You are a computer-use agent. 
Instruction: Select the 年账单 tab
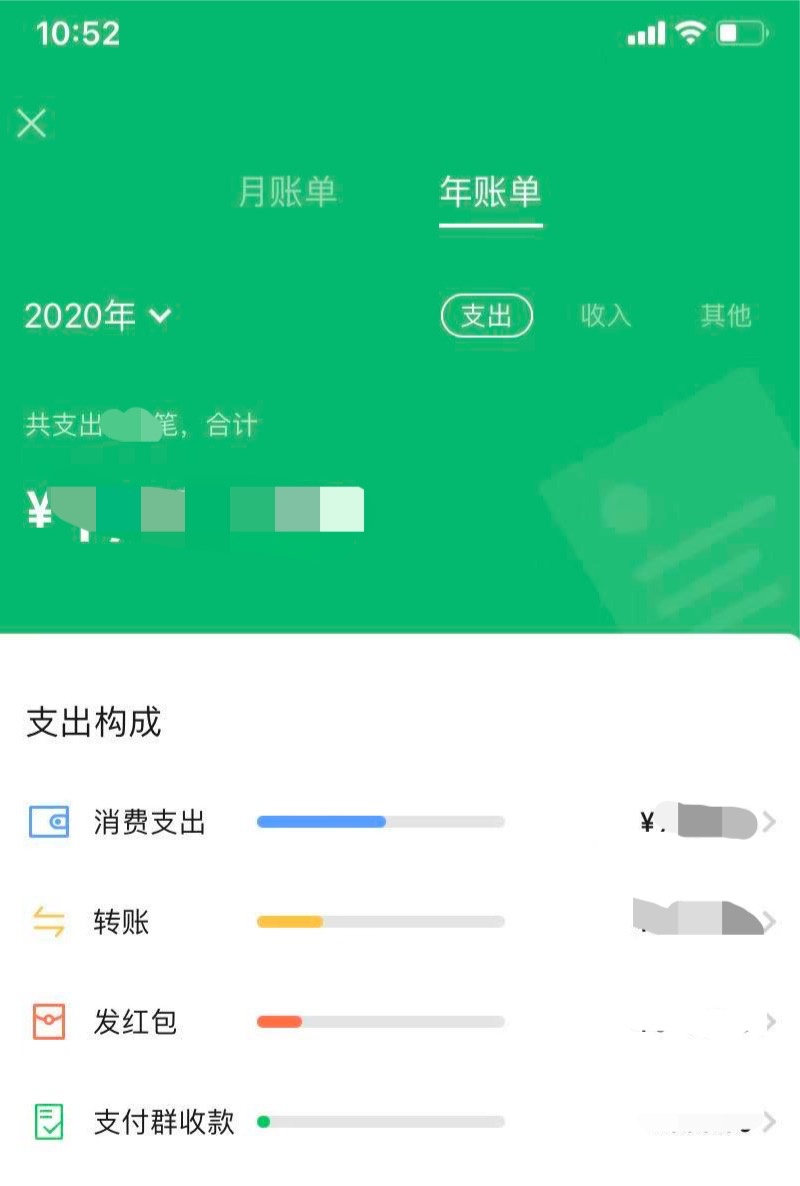pos(490,192)
